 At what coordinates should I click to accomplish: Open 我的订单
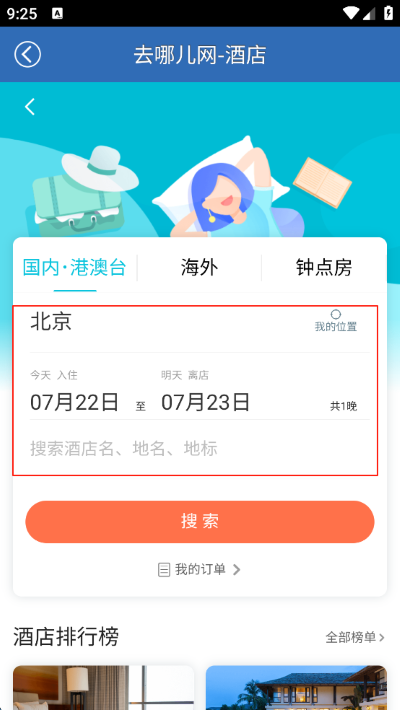click(x=199, y=569)
